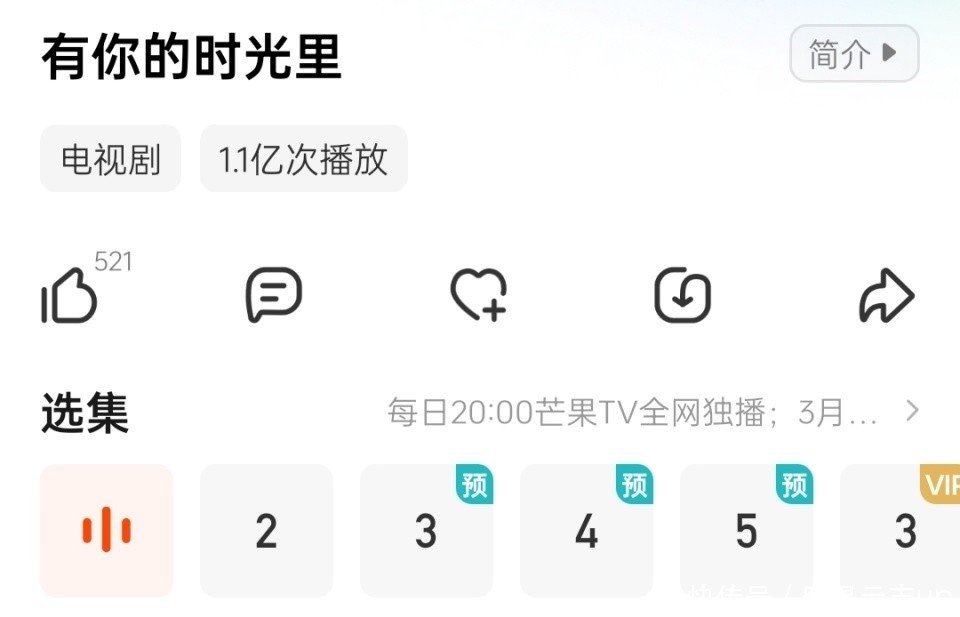Share this drama
Screen dimensions: 960x617
point(886,297)
